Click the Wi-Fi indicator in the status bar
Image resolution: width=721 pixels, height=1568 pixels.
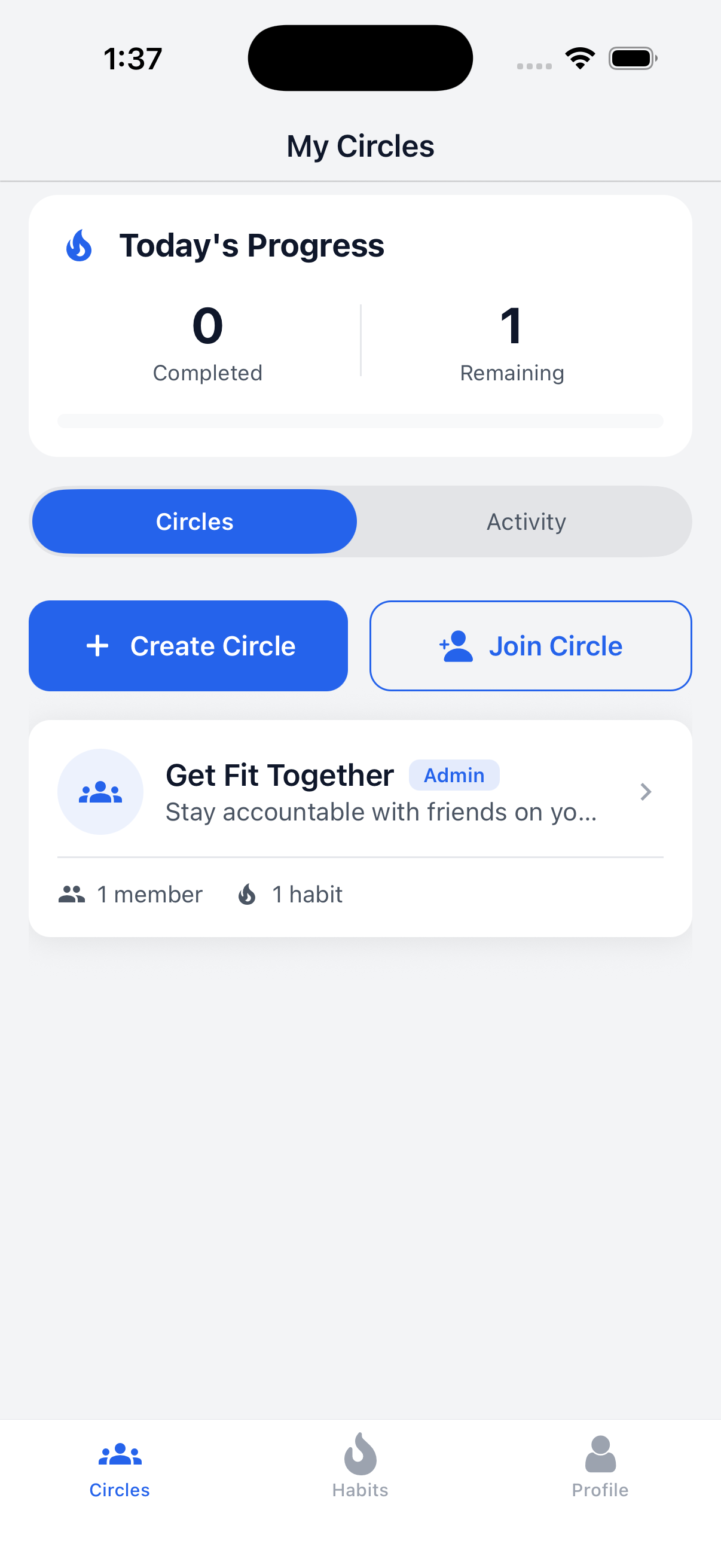pyautogui.click(x=580, y=57)
